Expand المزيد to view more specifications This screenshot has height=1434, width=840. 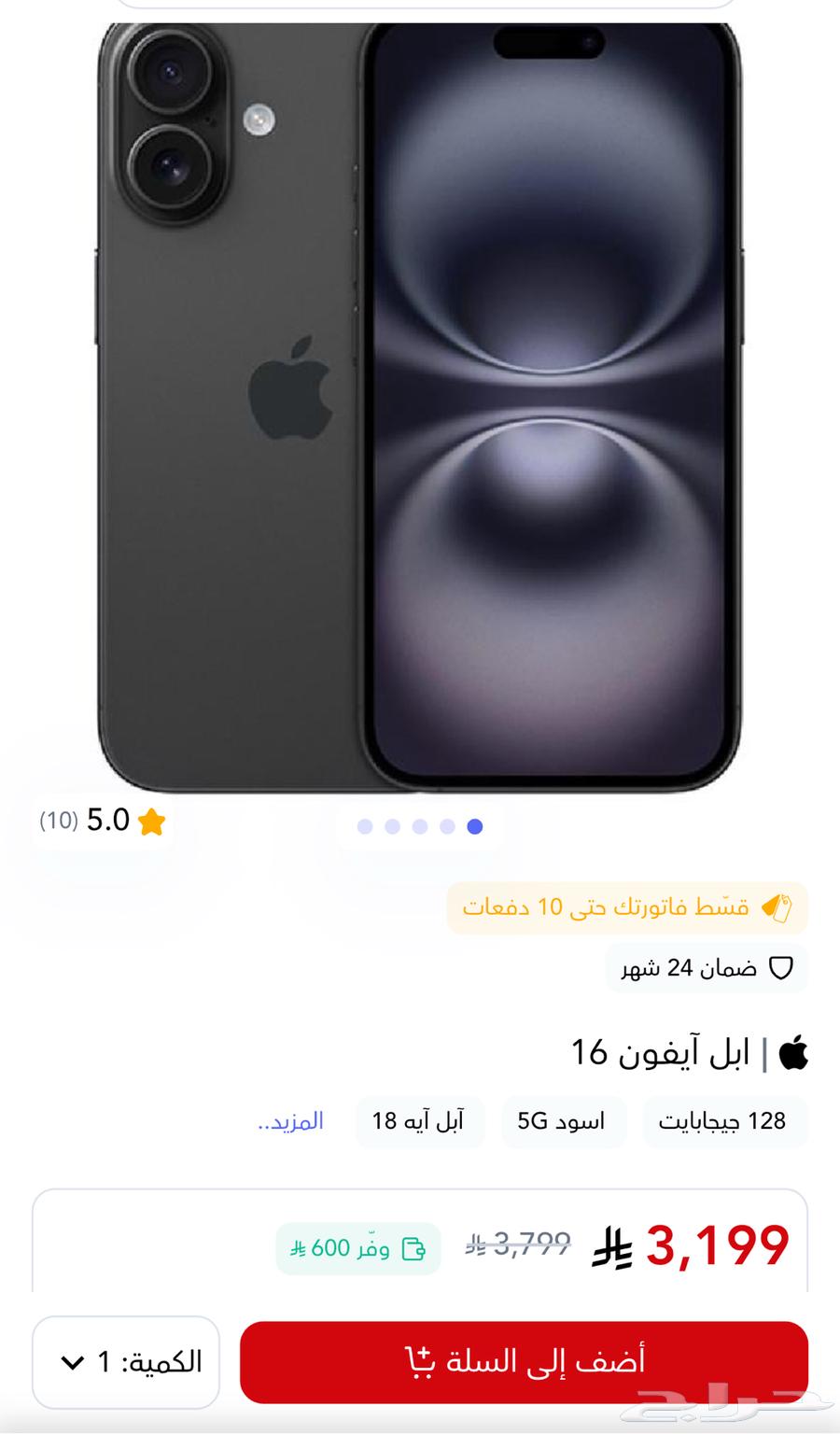289,1122
